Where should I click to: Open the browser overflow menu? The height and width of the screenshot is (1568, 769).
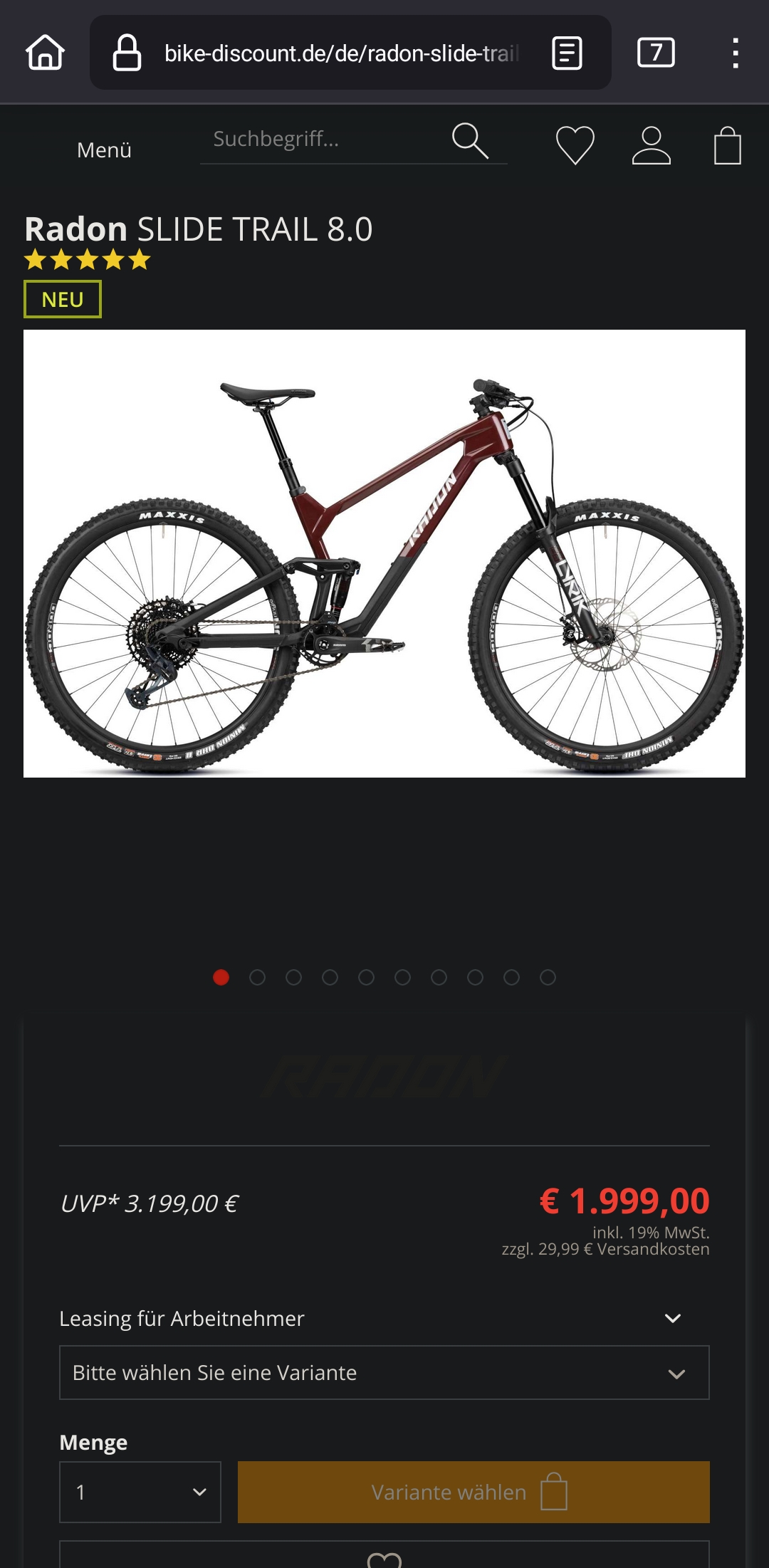(735, 53)
